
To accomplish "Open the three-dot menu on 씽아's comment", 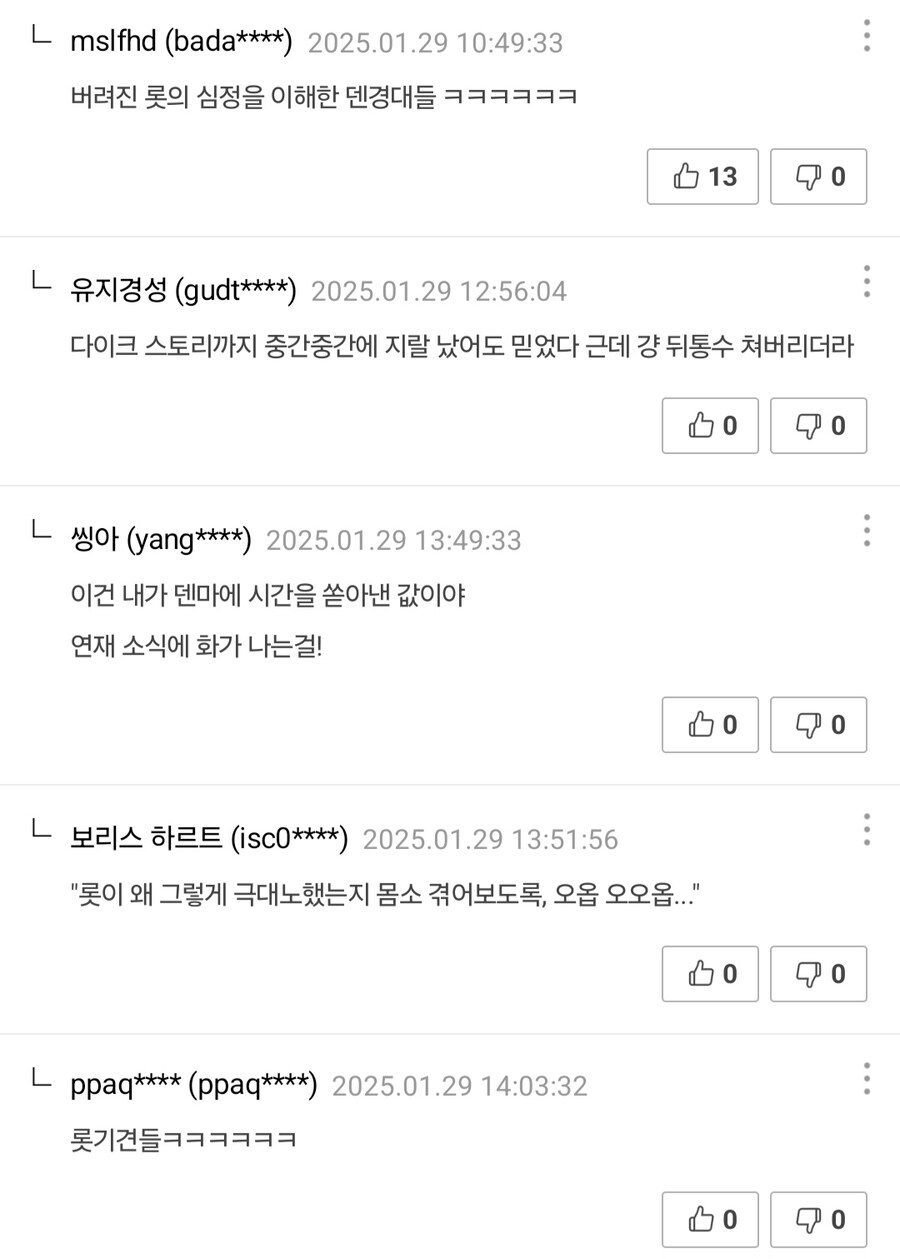I will click(x=866, y=530).
